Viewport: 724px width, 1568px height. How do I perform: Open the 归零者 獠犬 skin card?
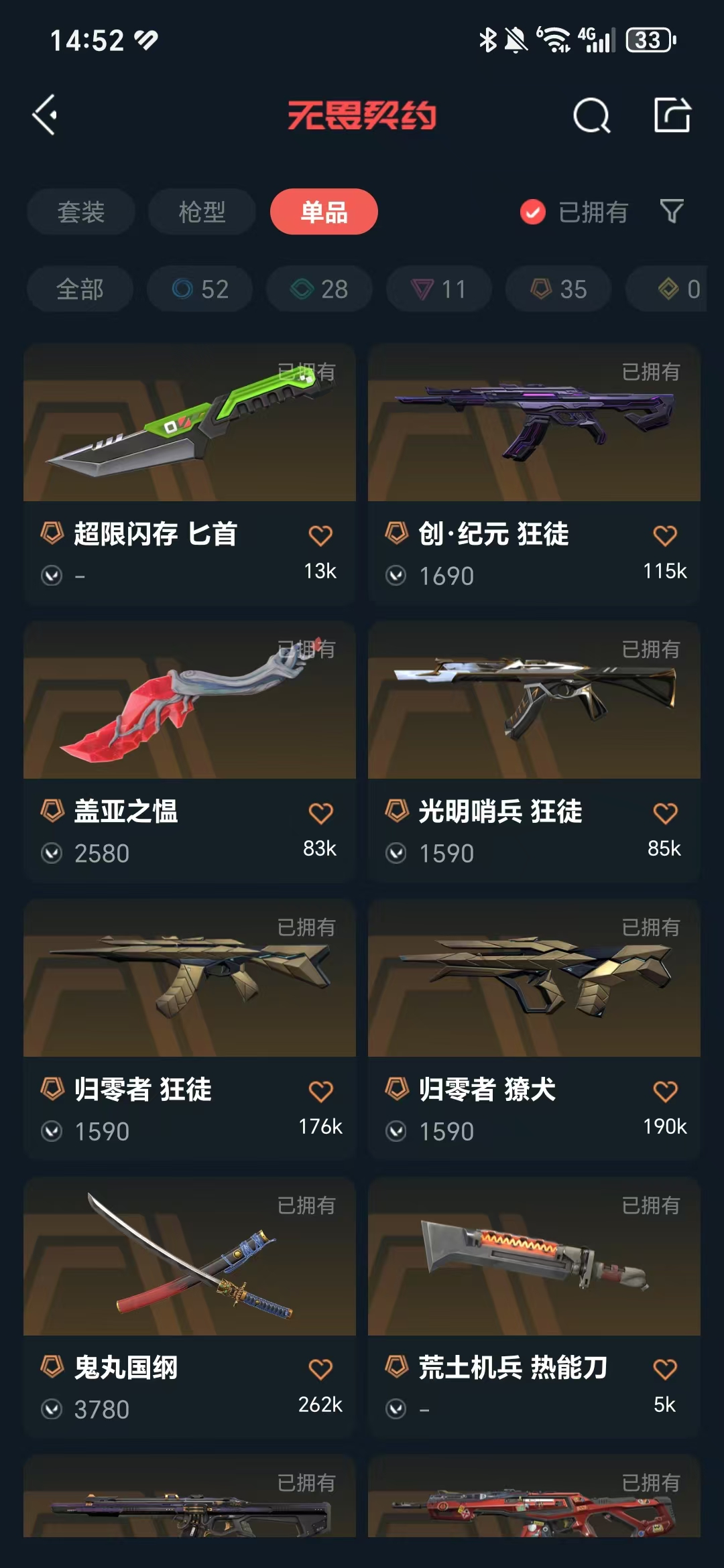click(x=534, y=1031)
